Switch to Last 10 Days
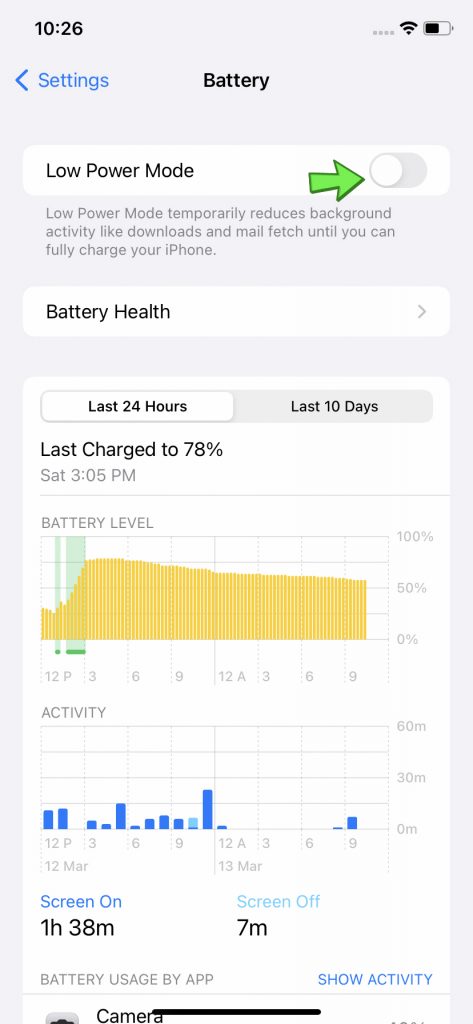Image resolution: width=473 pixels, height=1024 pixels. (334, 406)
